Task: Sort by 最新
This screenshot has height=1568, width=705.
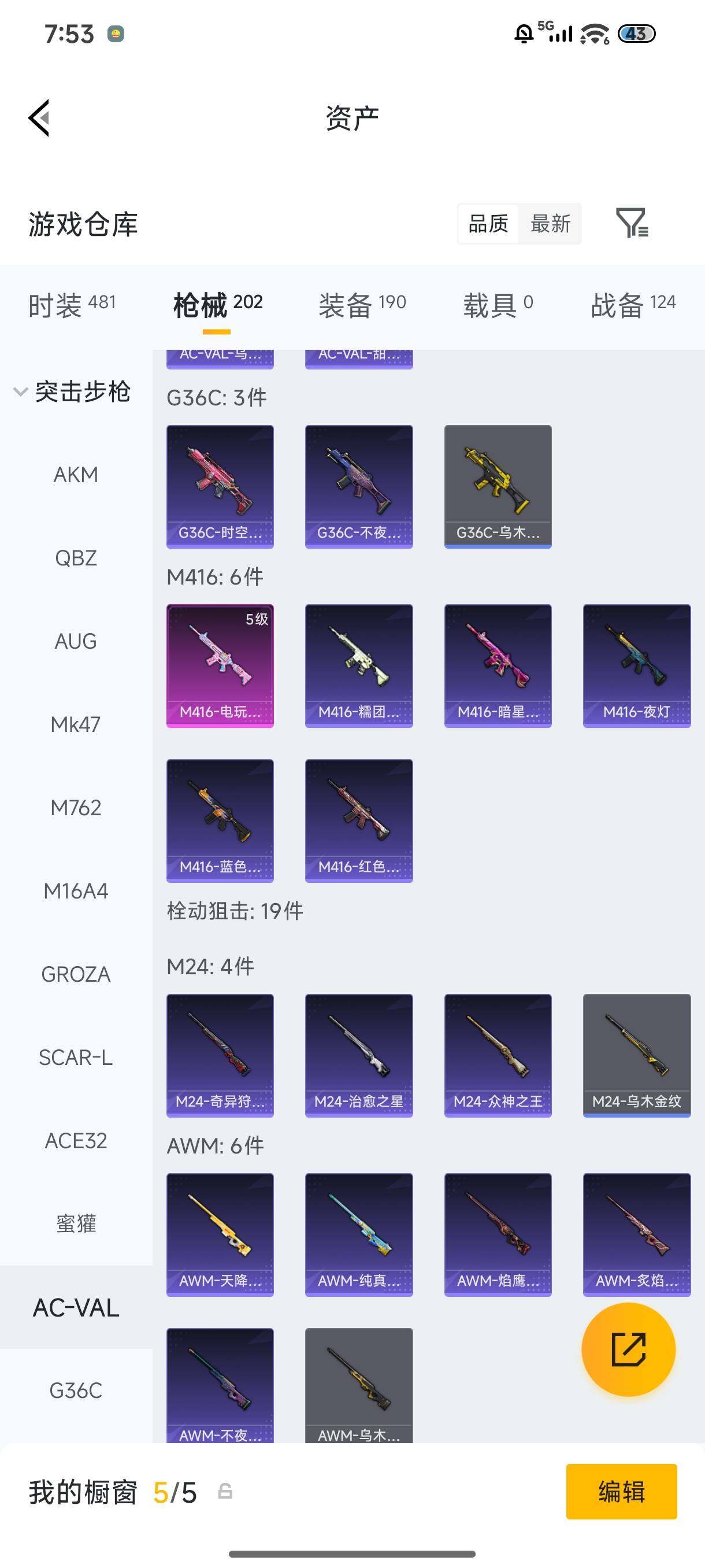Action: tap(551, 224)
